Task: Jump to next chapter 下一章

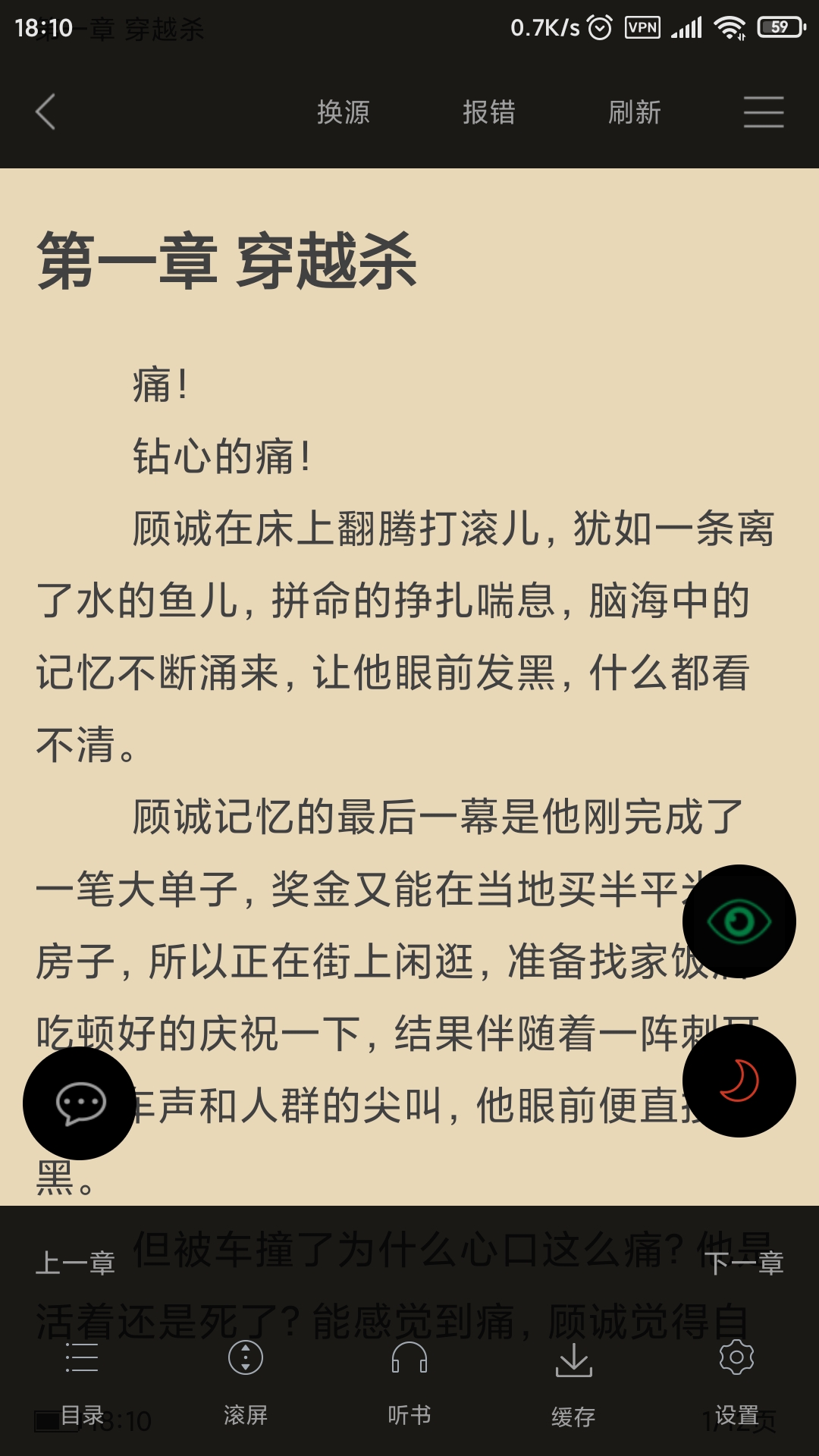Action: (745, 1263)
